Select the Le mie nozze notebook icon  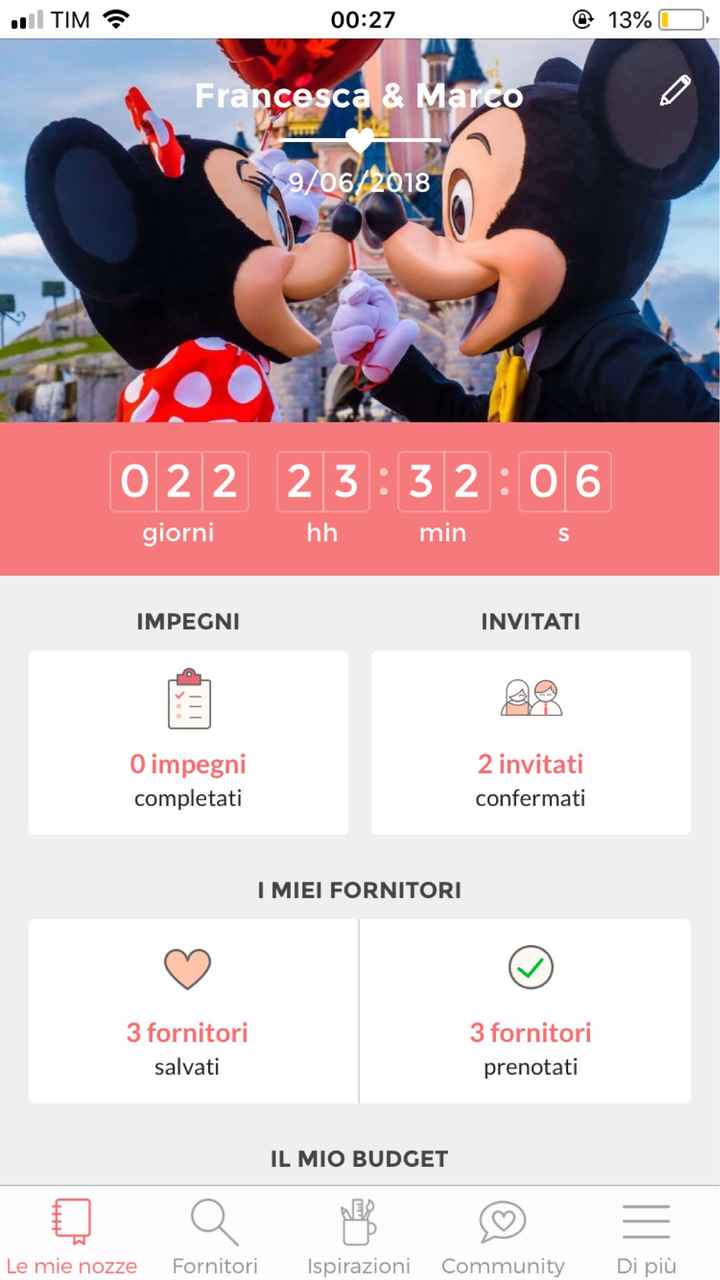tap(70, 1221)
